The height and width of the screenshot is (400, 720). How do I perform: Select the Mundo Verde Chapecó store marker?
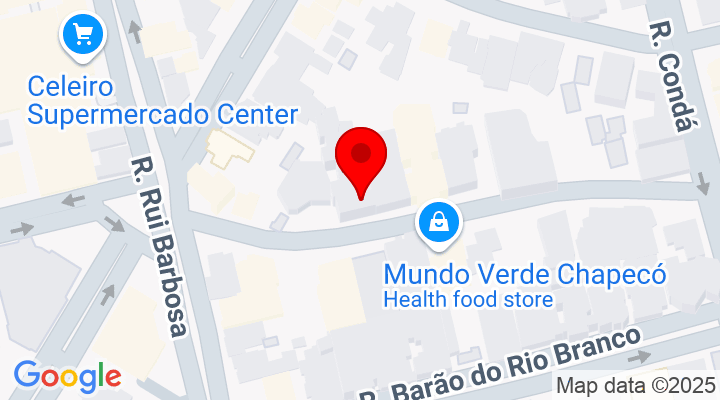point(438,223)
